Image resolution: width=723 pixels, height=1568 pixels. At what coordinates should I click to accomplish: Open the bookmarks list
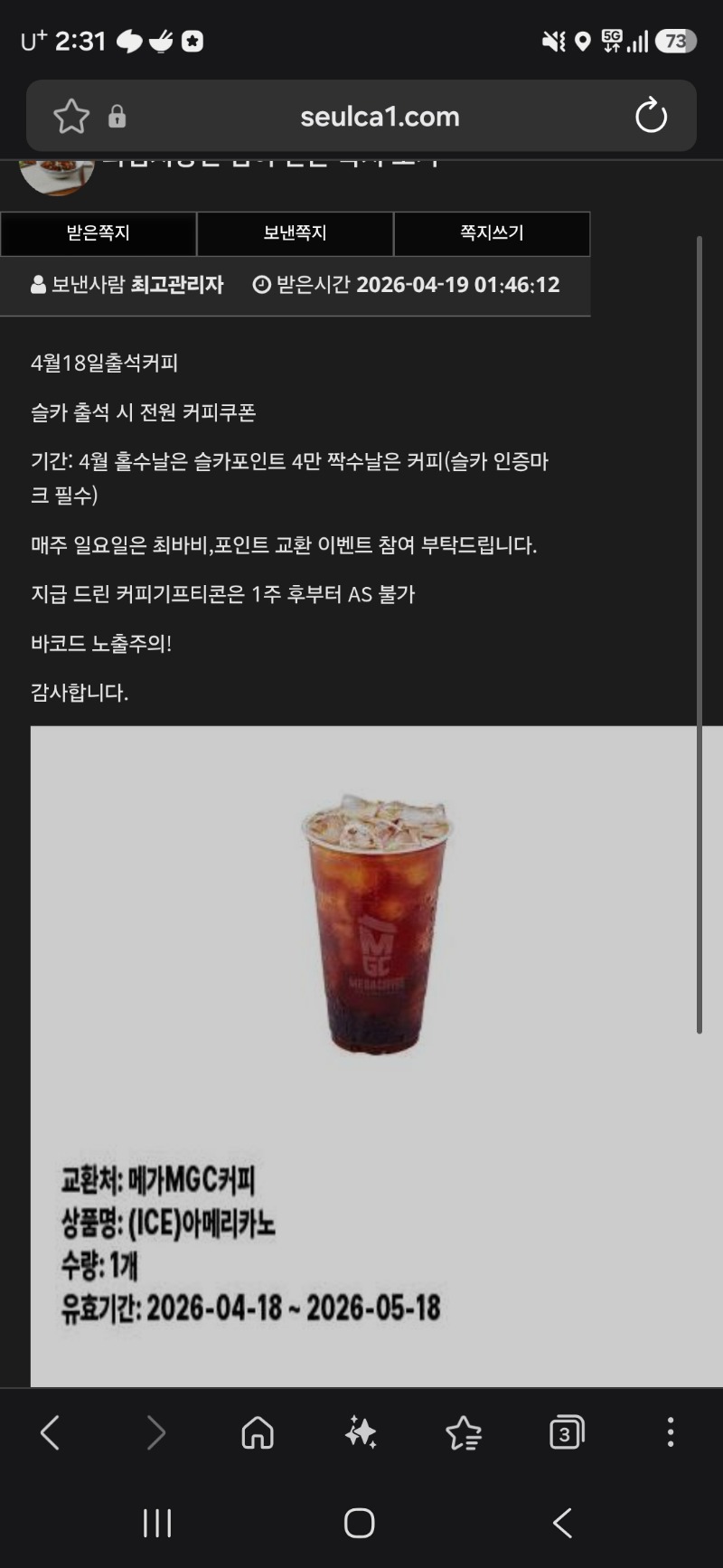464,1433
